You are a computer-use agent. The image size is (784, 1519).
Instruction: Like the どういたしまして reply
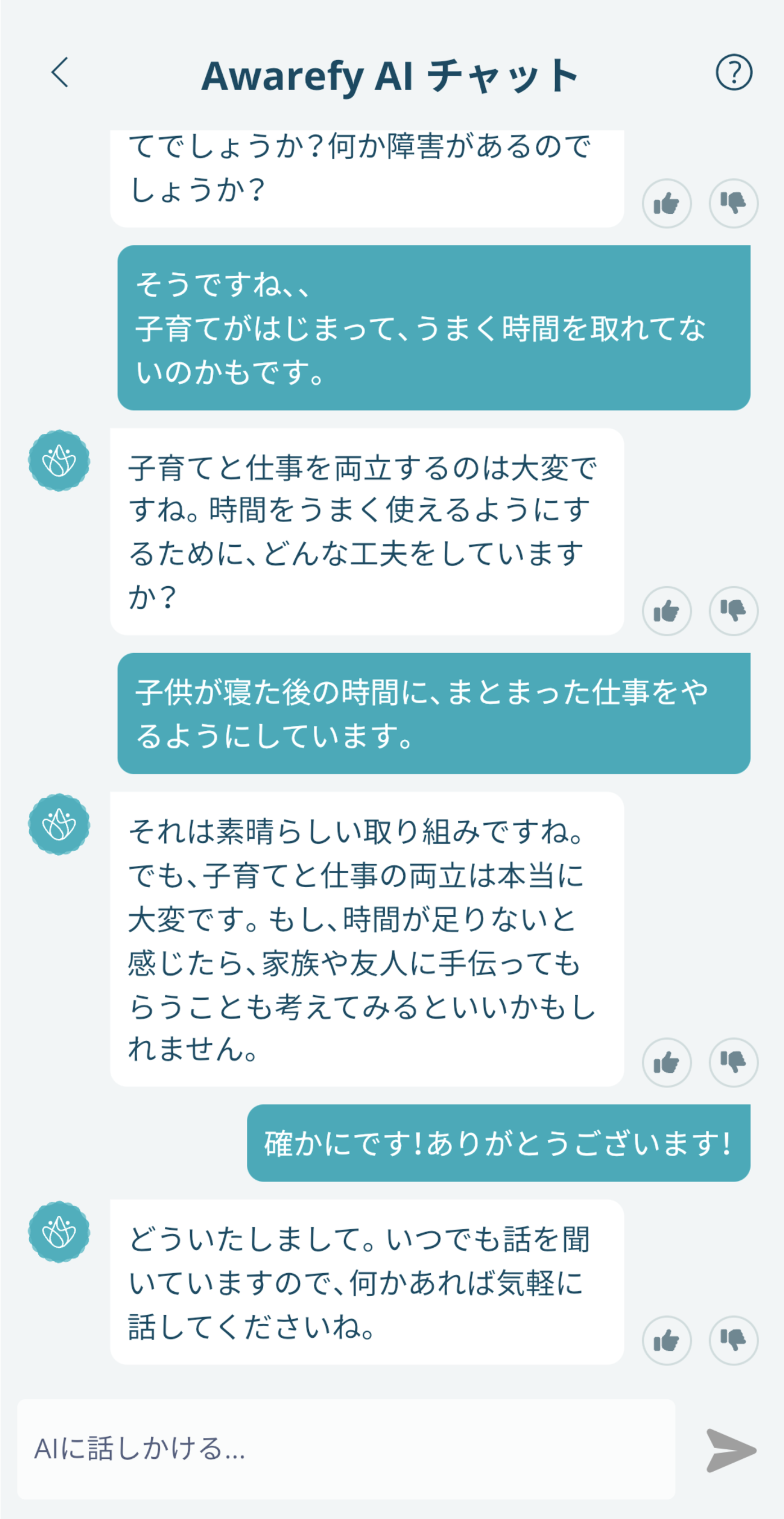tap(666, 1340)
